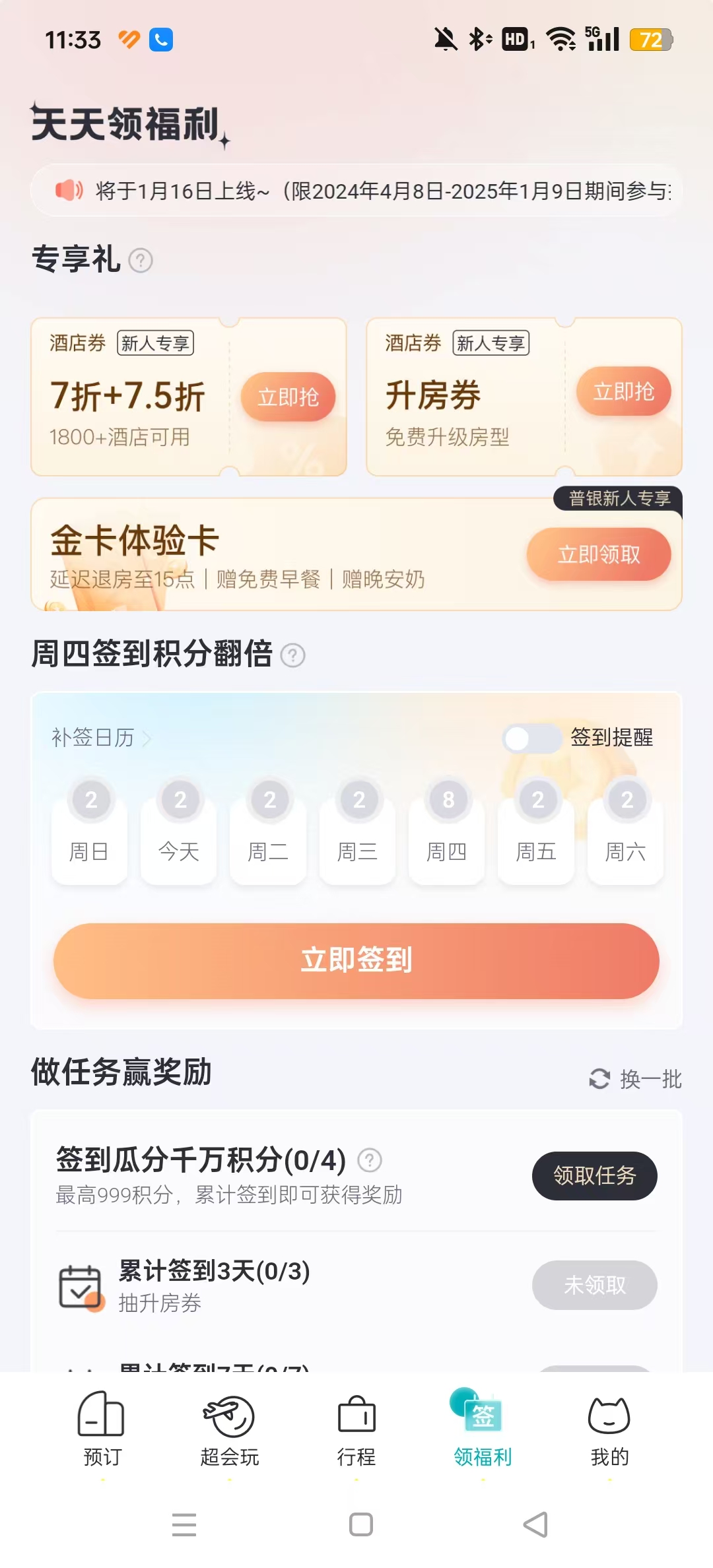Open help for 周四签到积分翻倍
Screen dimensions: 713x1568
[292, 655]
